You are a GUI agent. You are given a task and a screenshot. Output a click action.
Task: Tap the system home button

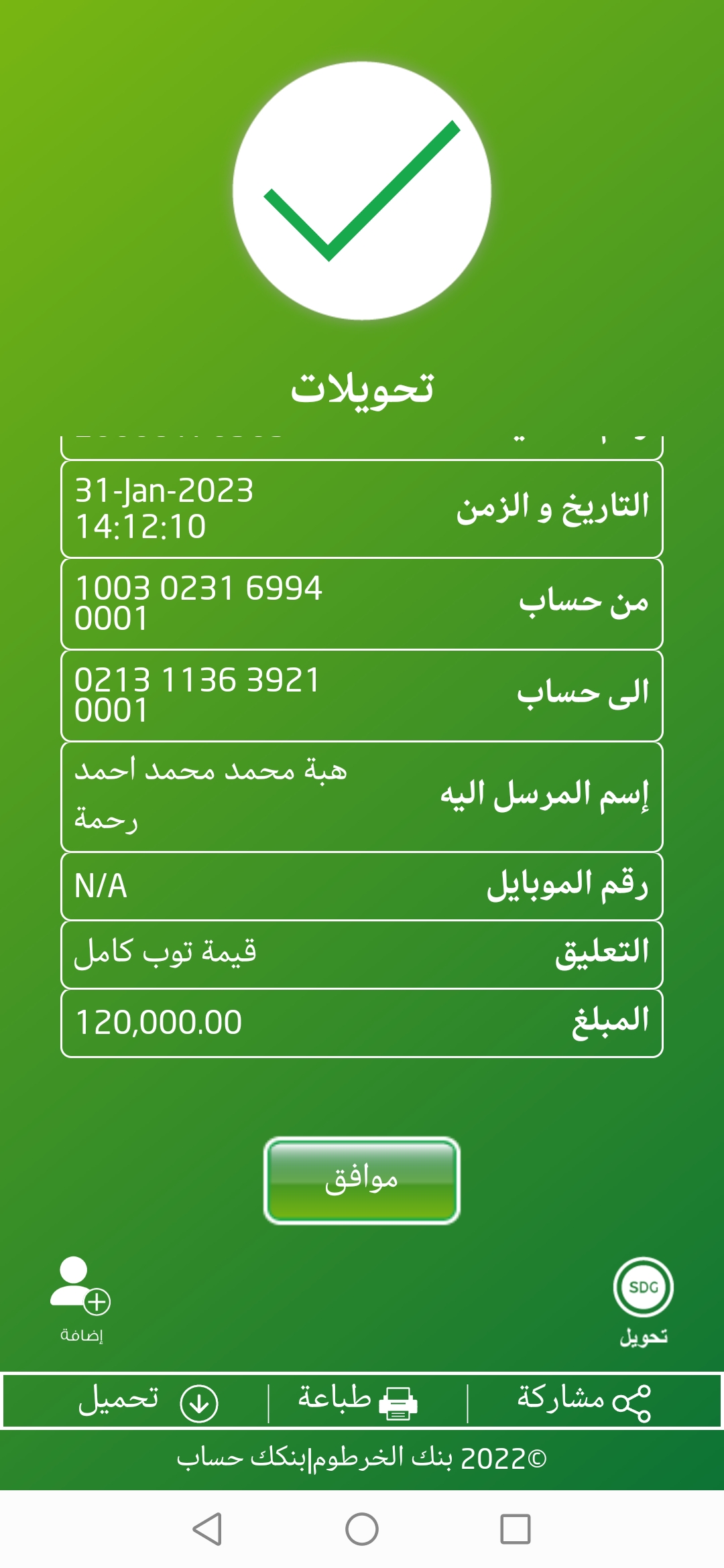(x=362, y=1529)
